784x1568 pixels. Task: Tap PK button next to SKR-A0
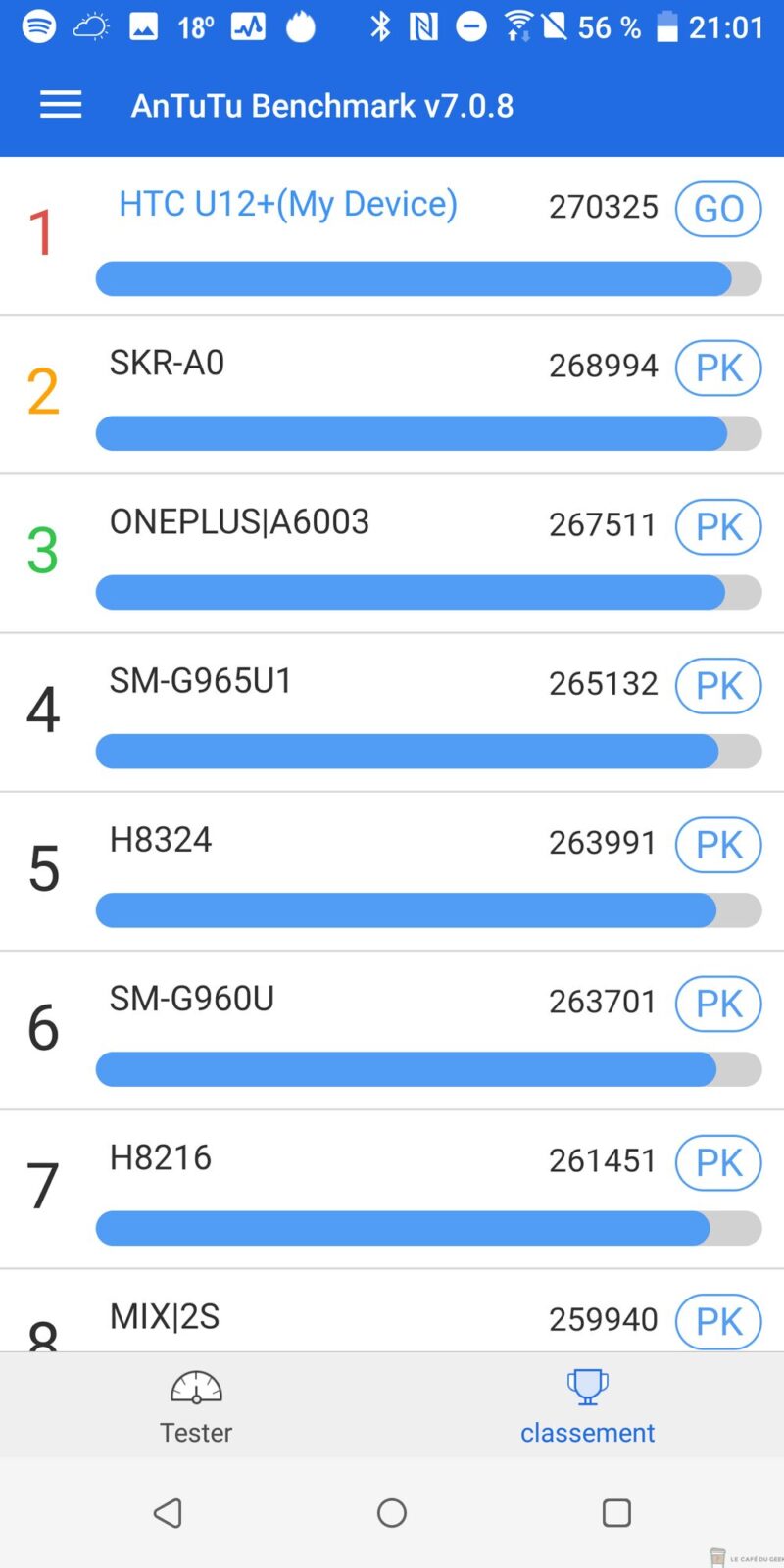pyautogui.click(x=718, y=367)
